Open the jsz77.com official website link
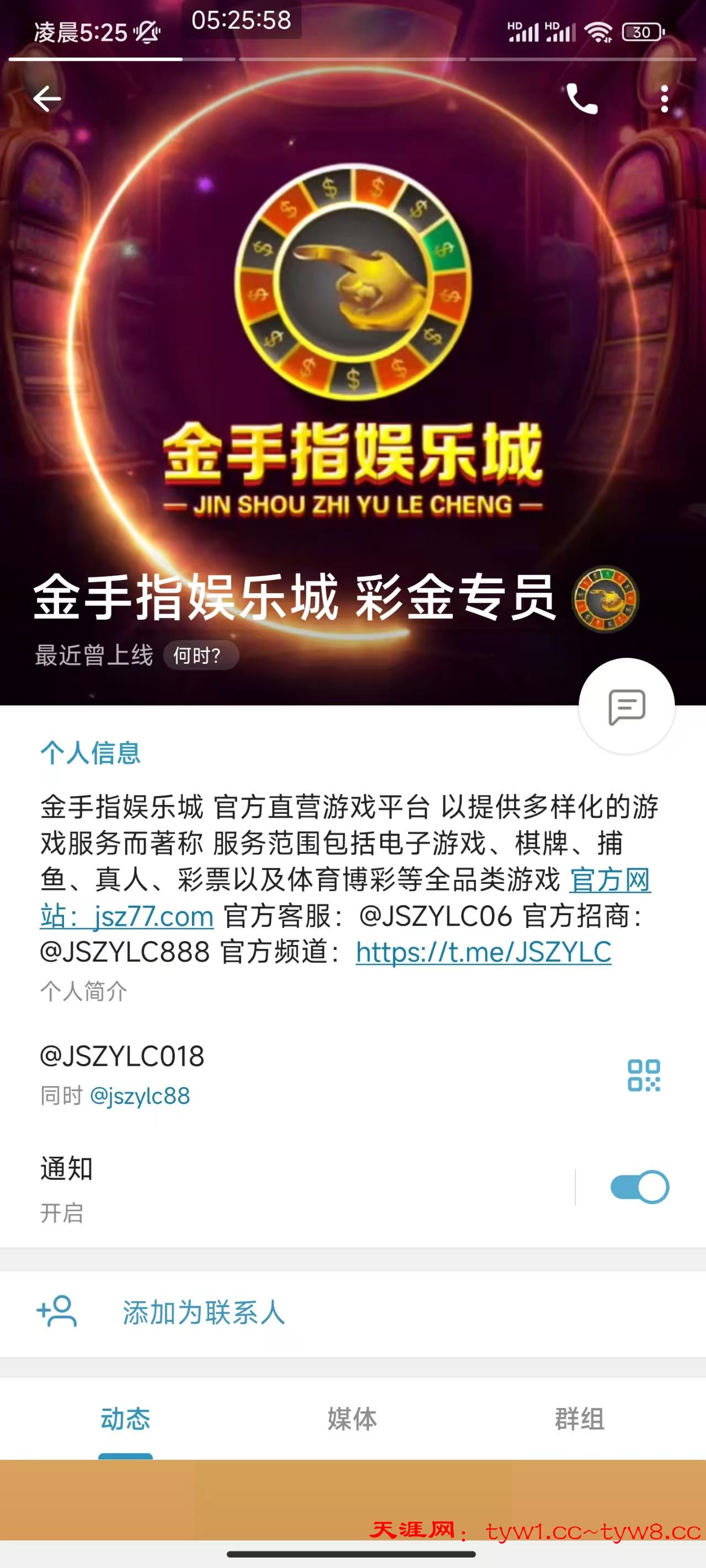The height and width of the screenshot is (1568, 706). (152, 916)
